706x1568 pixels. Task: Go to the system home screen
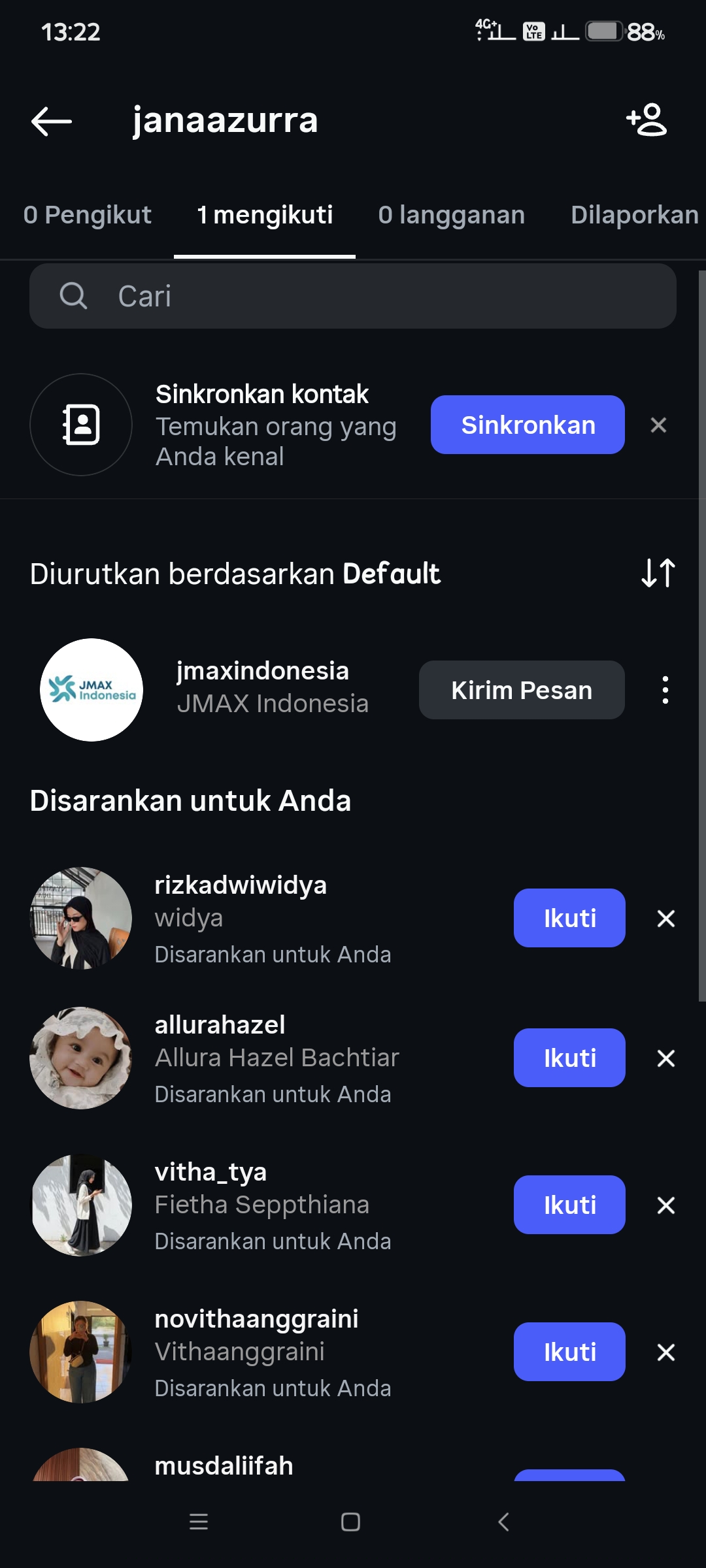point(350,1522)
